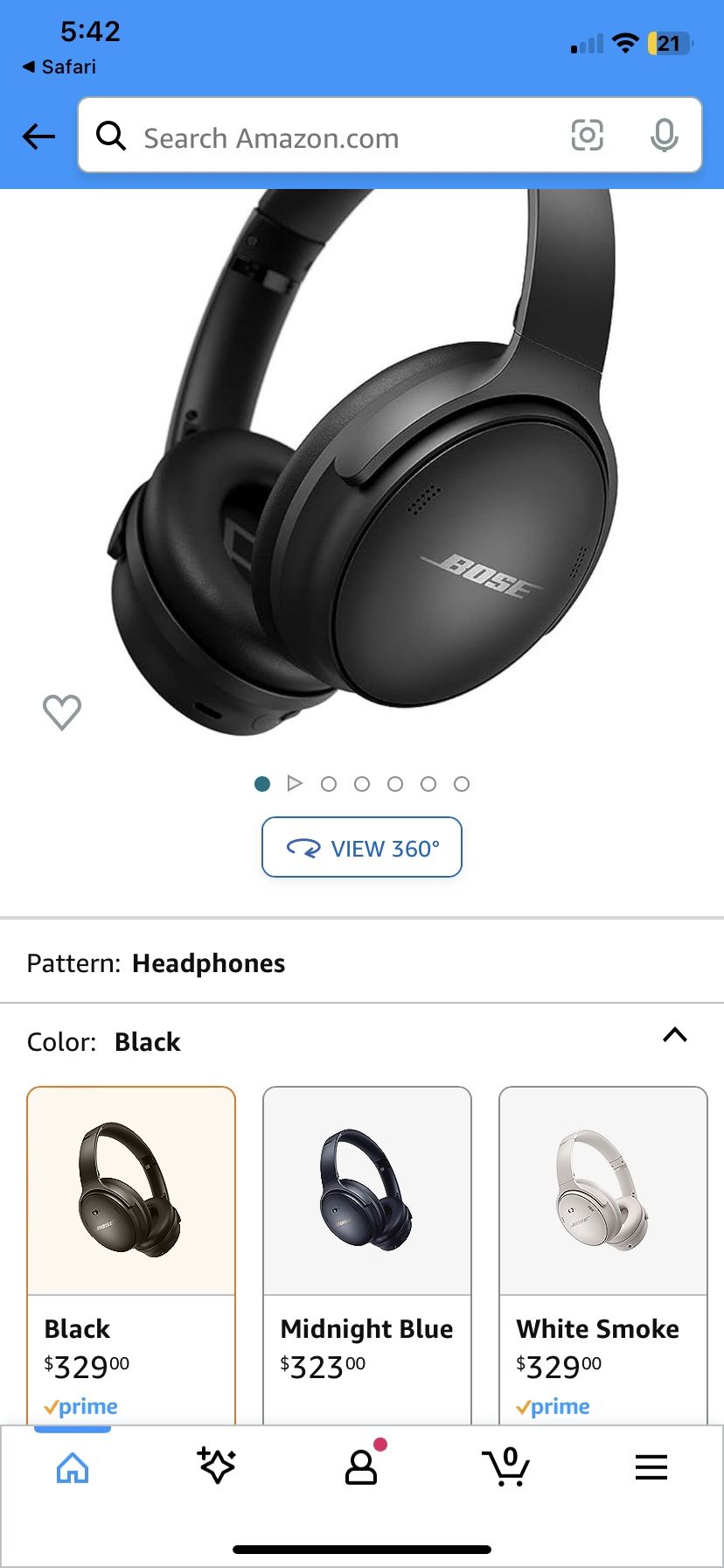Open the hamburger menu
The width and height of the screenshot is (724, 1568).
coord(651,1468)
